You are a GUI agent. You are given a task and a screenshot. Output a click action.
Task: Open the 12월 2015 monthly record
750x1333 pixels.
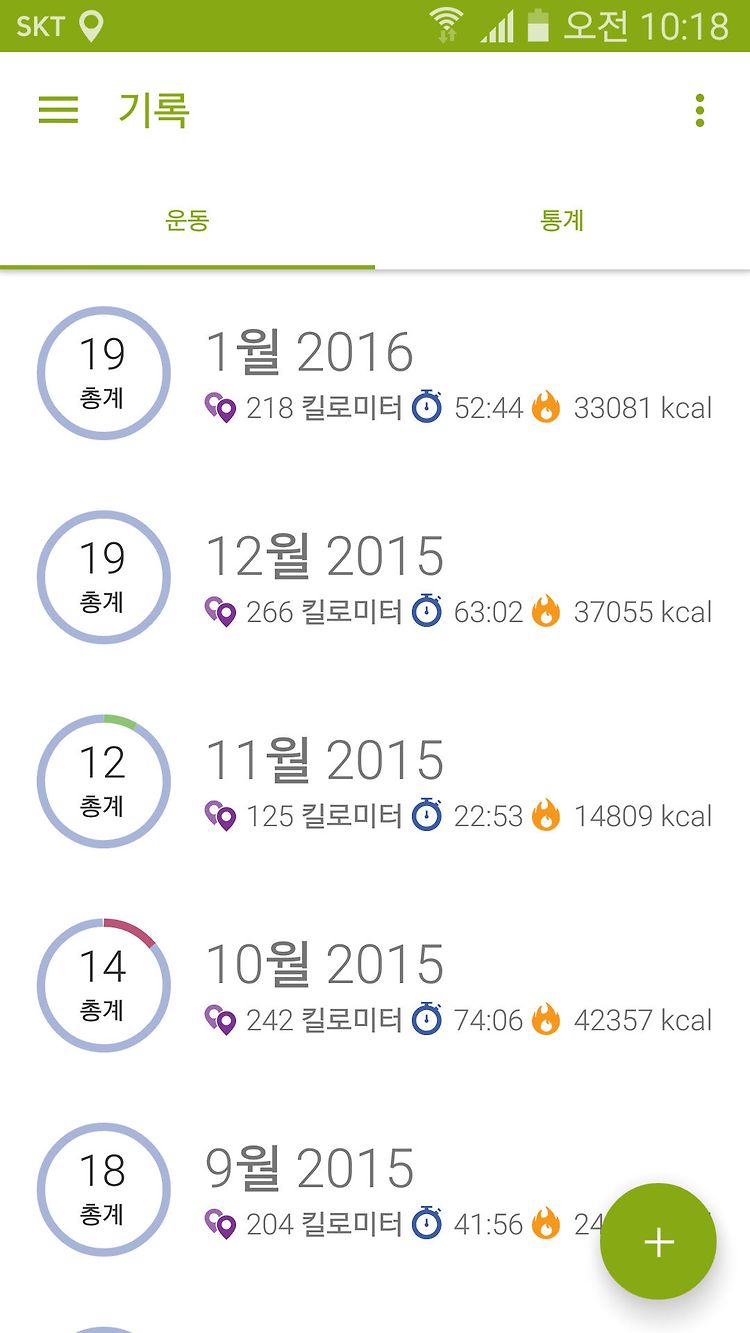(375, 577)
